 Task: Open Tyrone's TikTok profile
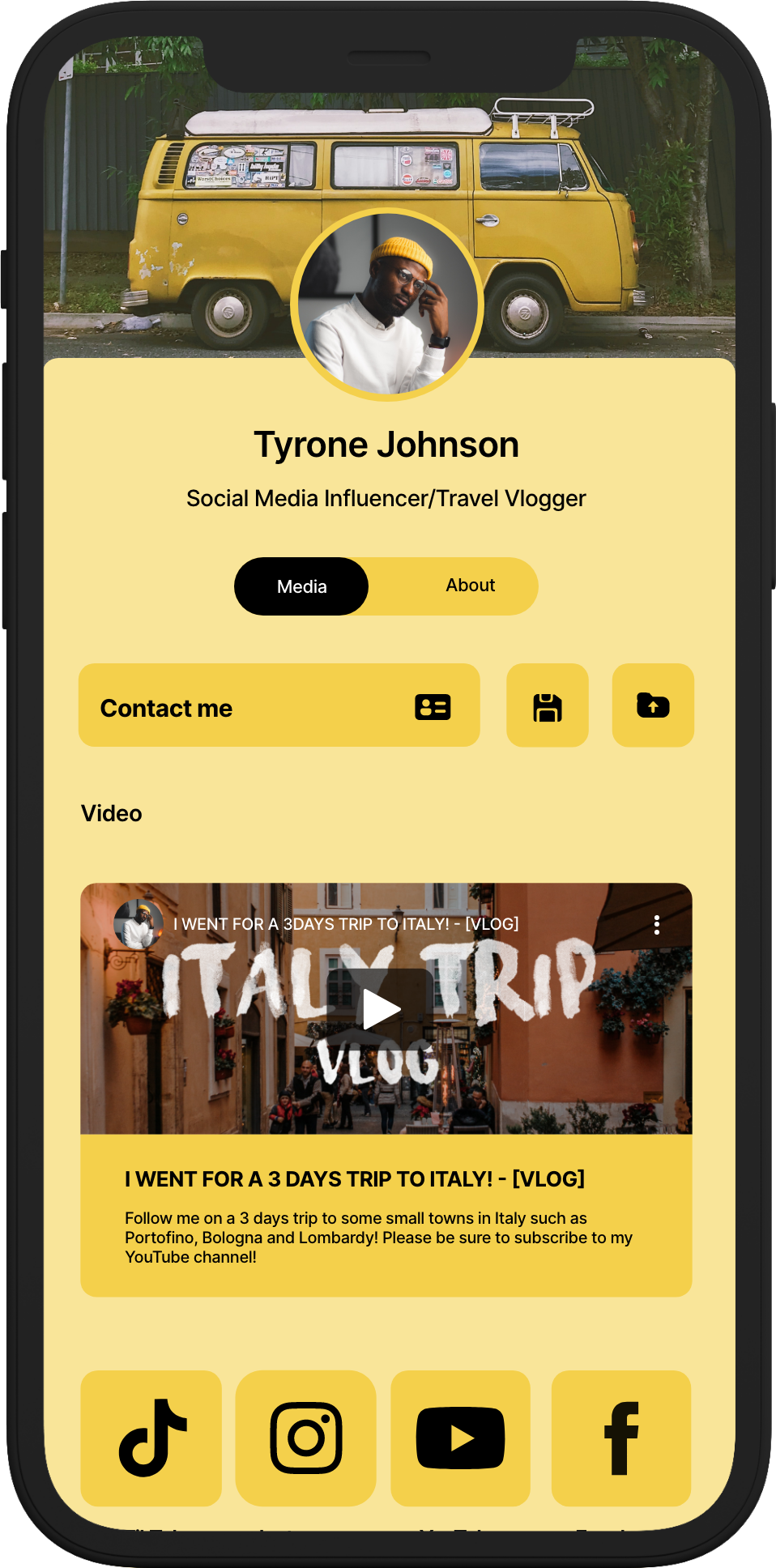pyautogui.click(x=151, y=1438)
